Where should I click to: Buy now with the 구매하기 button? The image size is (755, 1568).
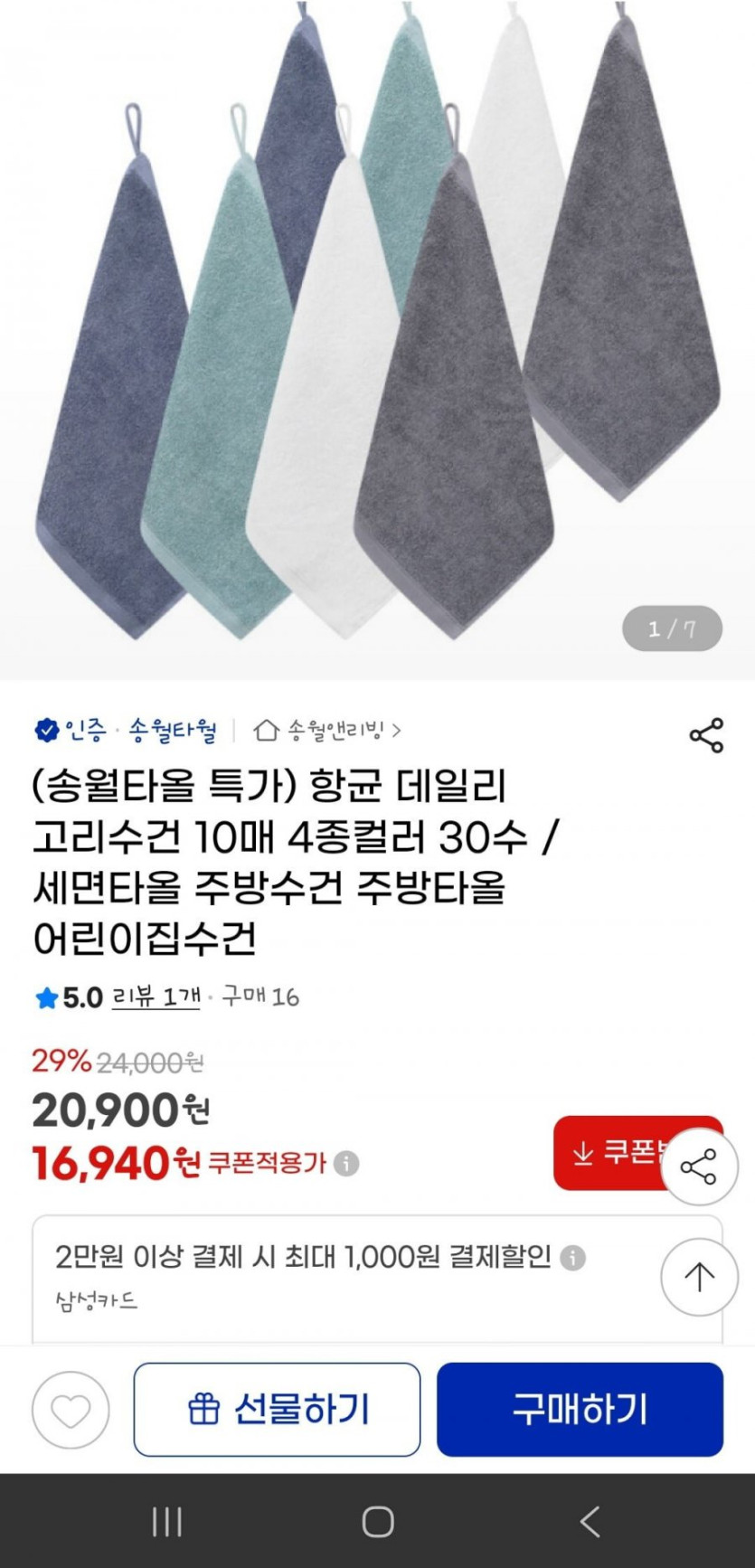(x=580, y=1410)
